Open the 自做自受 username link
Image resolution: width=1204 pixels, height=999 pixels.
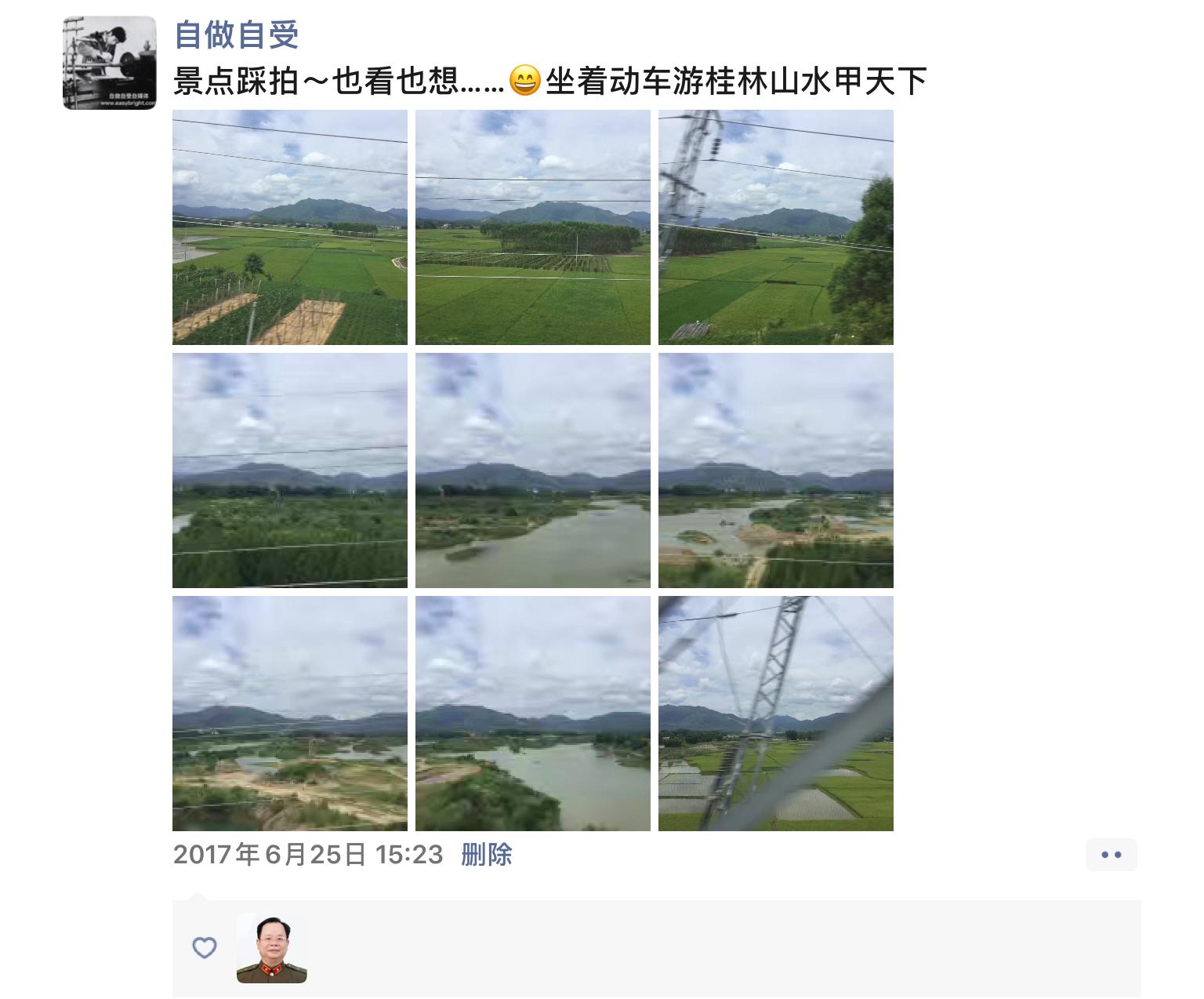pyautogui.click(x=236, y=35)
